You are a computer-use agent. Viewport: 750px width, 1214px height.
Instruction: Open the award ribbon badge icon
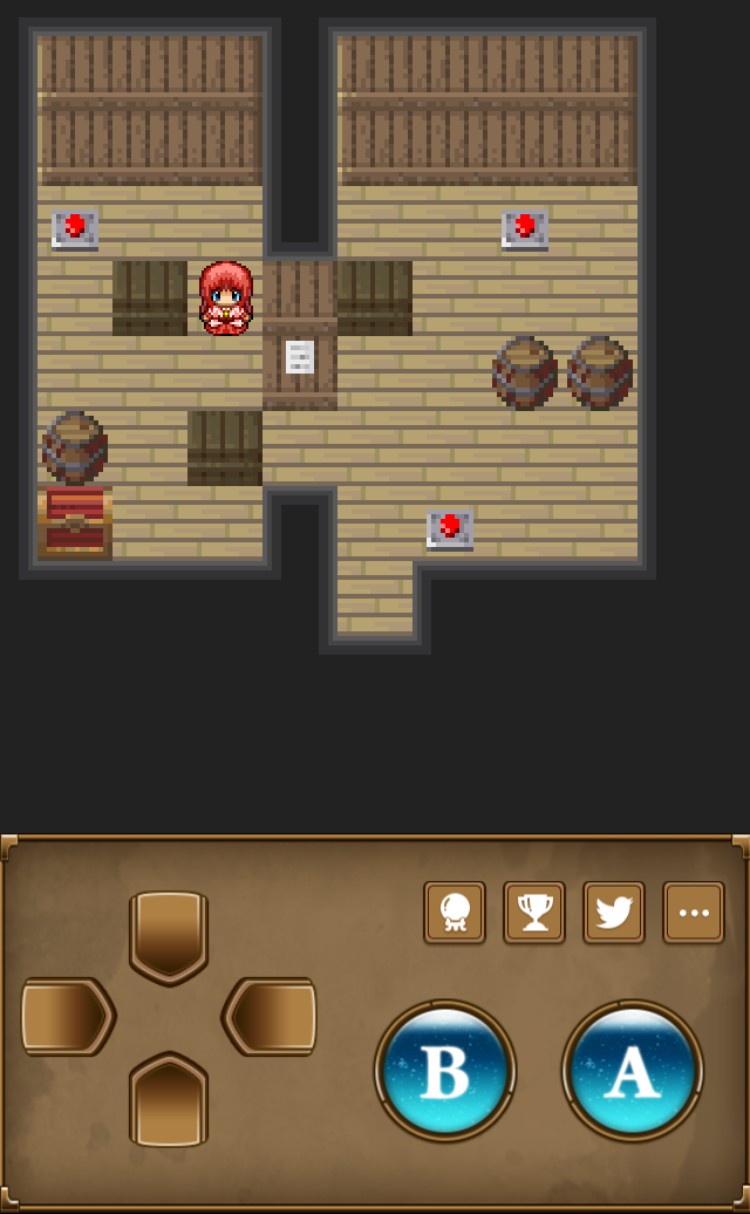tap(455, 912)
